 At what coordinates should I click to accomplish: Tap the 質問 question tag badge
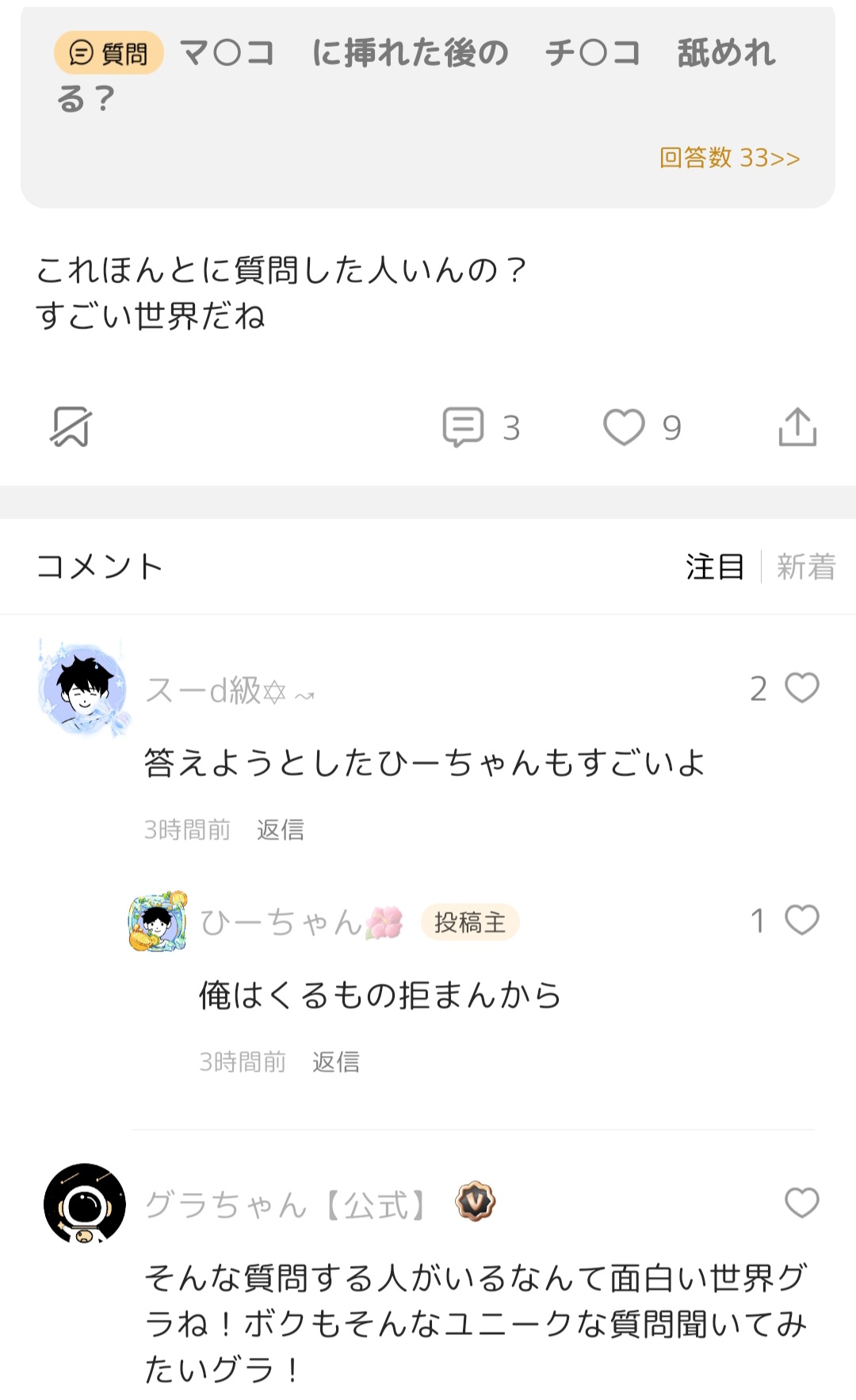pos(107,52)
